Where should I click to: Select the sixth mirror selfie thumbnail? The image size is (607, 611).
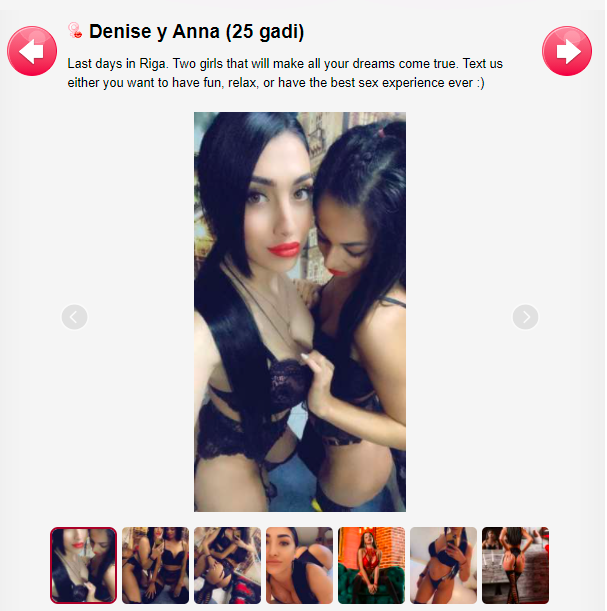click(x=443, y=565)
